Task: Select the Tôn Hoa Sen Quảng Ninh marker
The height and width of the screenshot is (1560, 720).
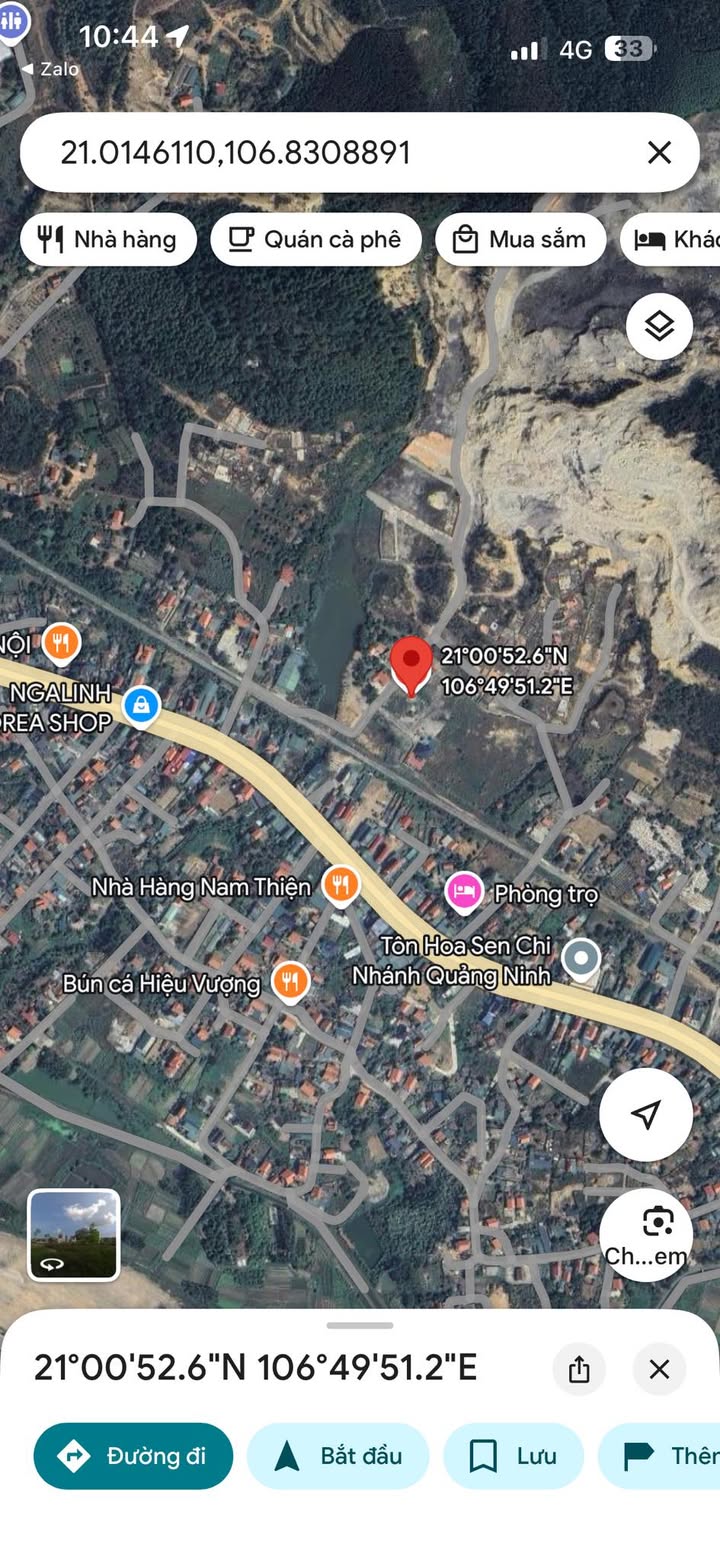Action: click(x=581, y=958)
